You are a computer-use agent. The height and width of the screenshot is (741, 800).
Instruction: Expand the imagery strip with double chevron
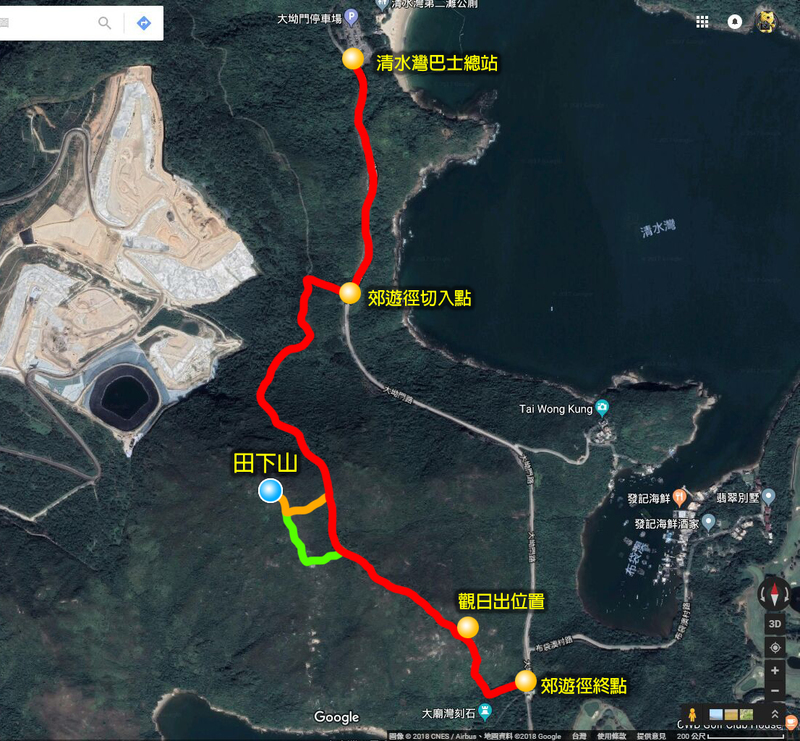pos(775,714)
